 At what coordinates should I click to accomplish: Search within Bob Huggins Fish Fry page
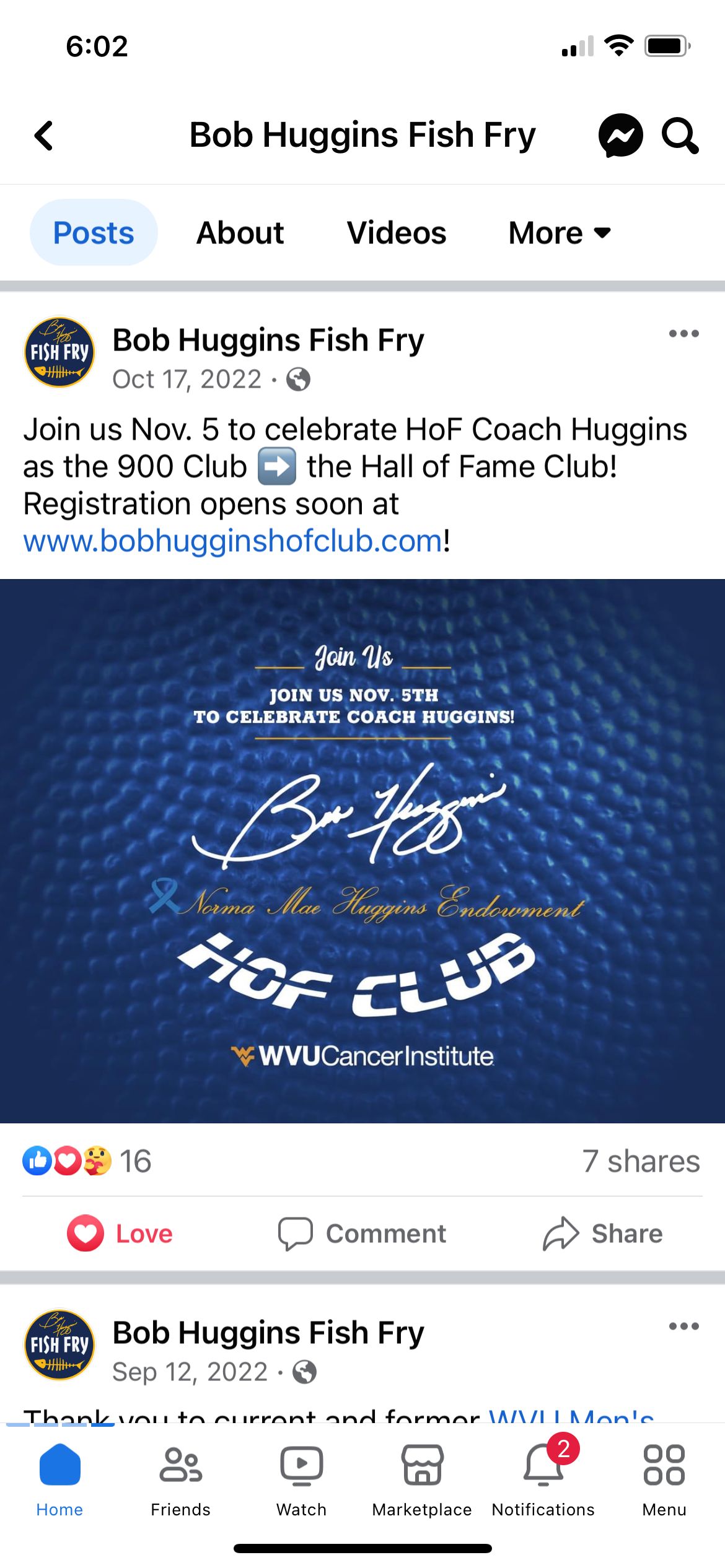tap(680, 136)
